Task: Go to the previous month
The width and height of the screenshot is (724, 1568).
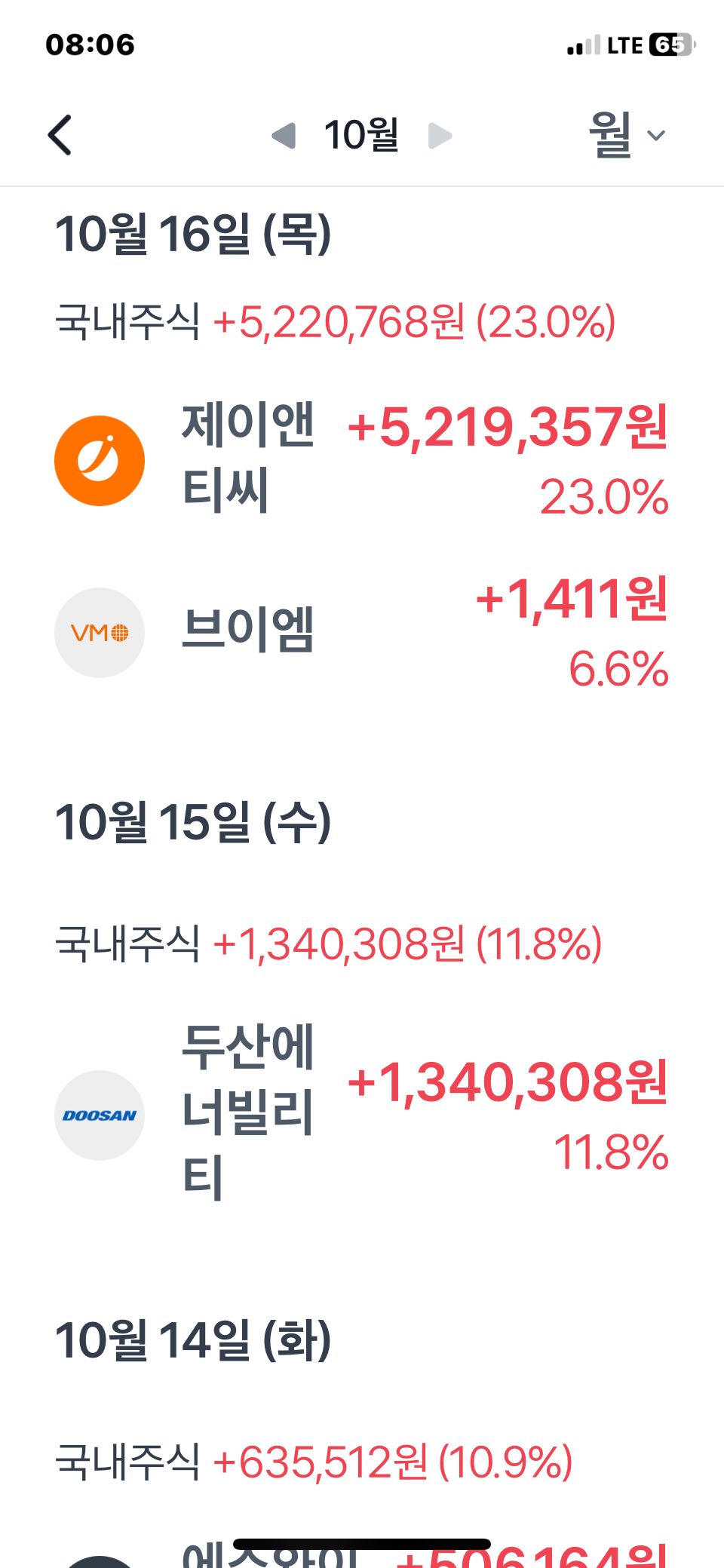Action: point(284,136)
